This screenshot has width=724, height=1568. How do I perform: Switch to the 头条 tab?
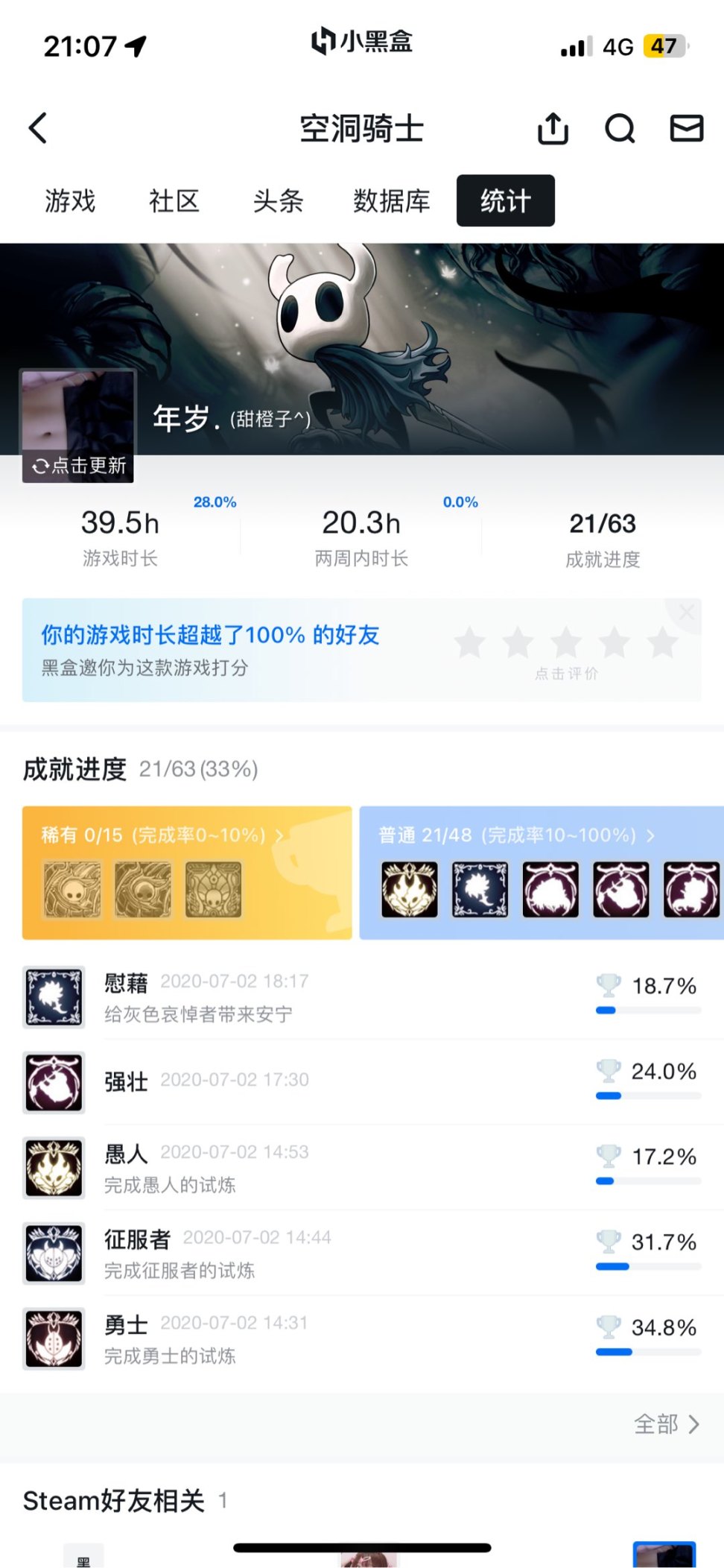click(x=278, y=200)
